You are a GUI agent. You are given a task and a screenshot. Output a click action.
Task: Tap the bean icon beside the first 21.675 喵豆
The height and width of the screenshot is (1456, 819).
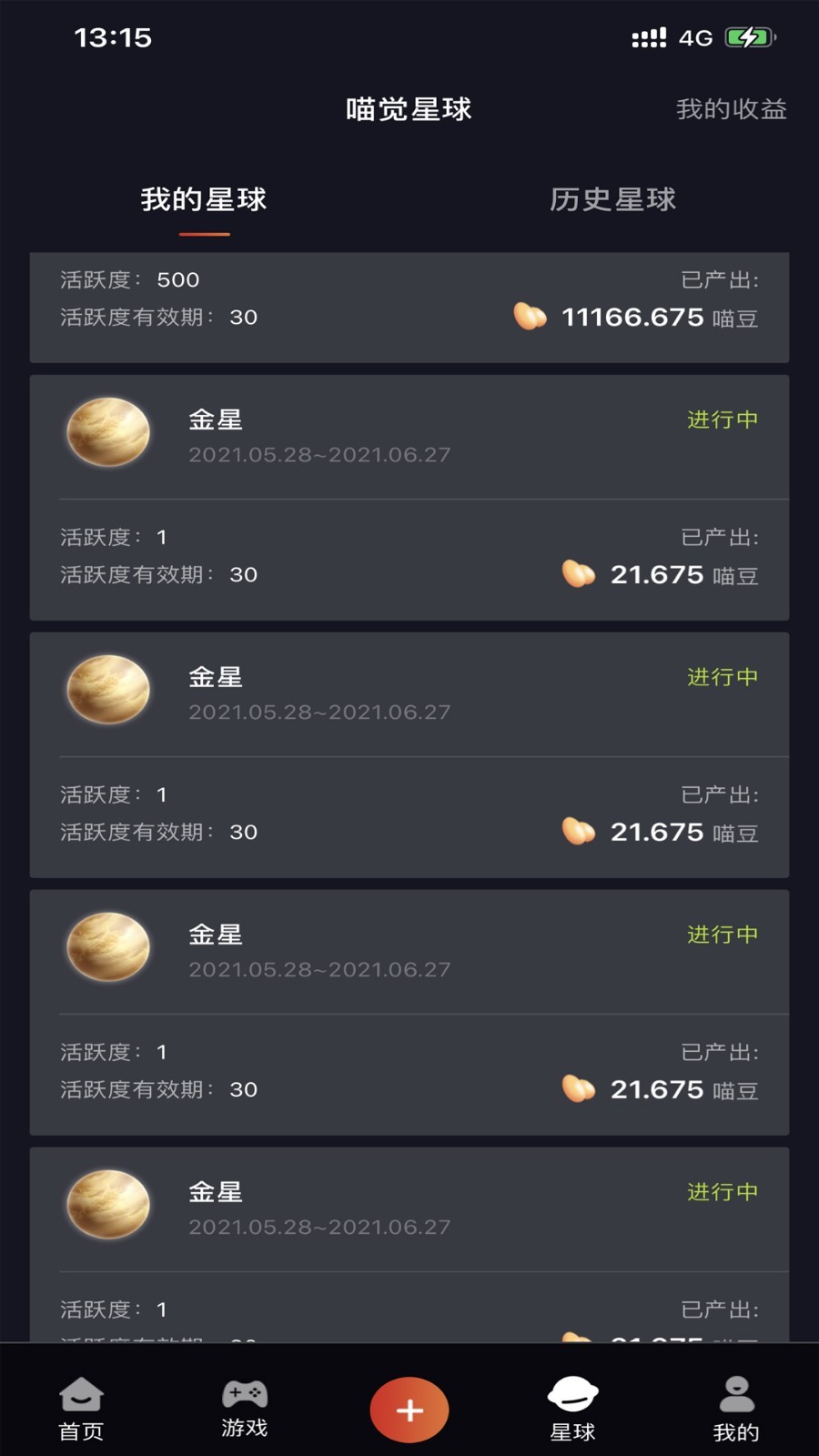pyautogui.click(x=577, y=575)
